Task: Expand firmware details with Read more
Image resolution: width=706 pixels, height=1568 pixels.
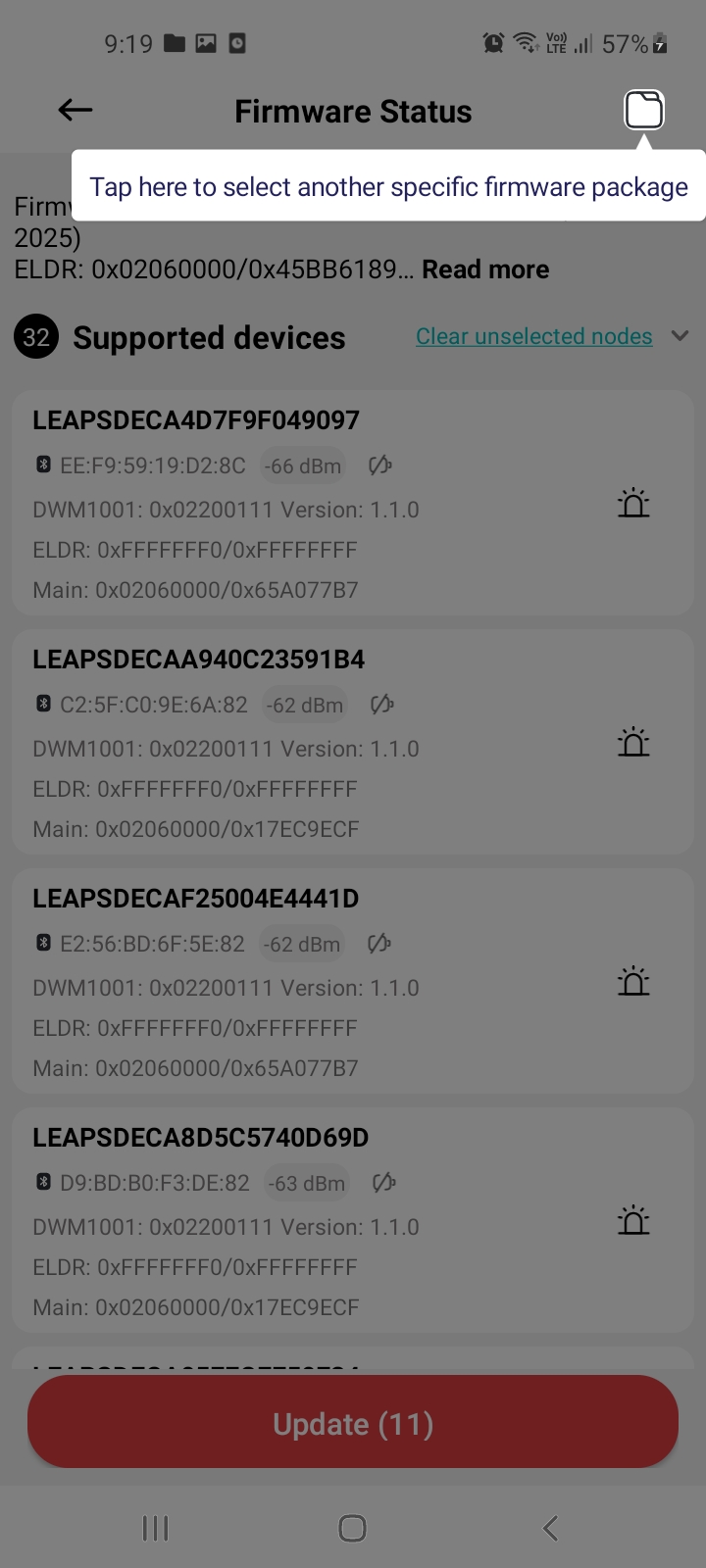Action: click(x=485, y=269)
